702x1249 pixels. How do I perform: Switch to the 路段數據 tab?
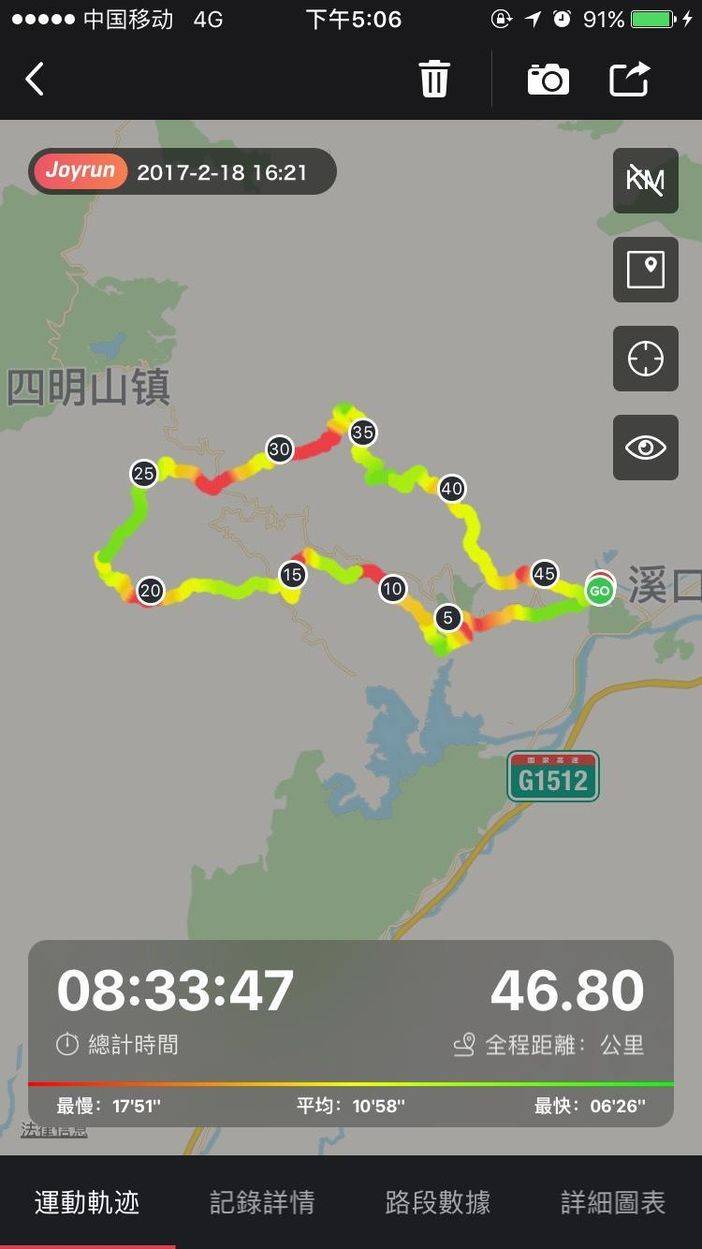pos(438,1202)
